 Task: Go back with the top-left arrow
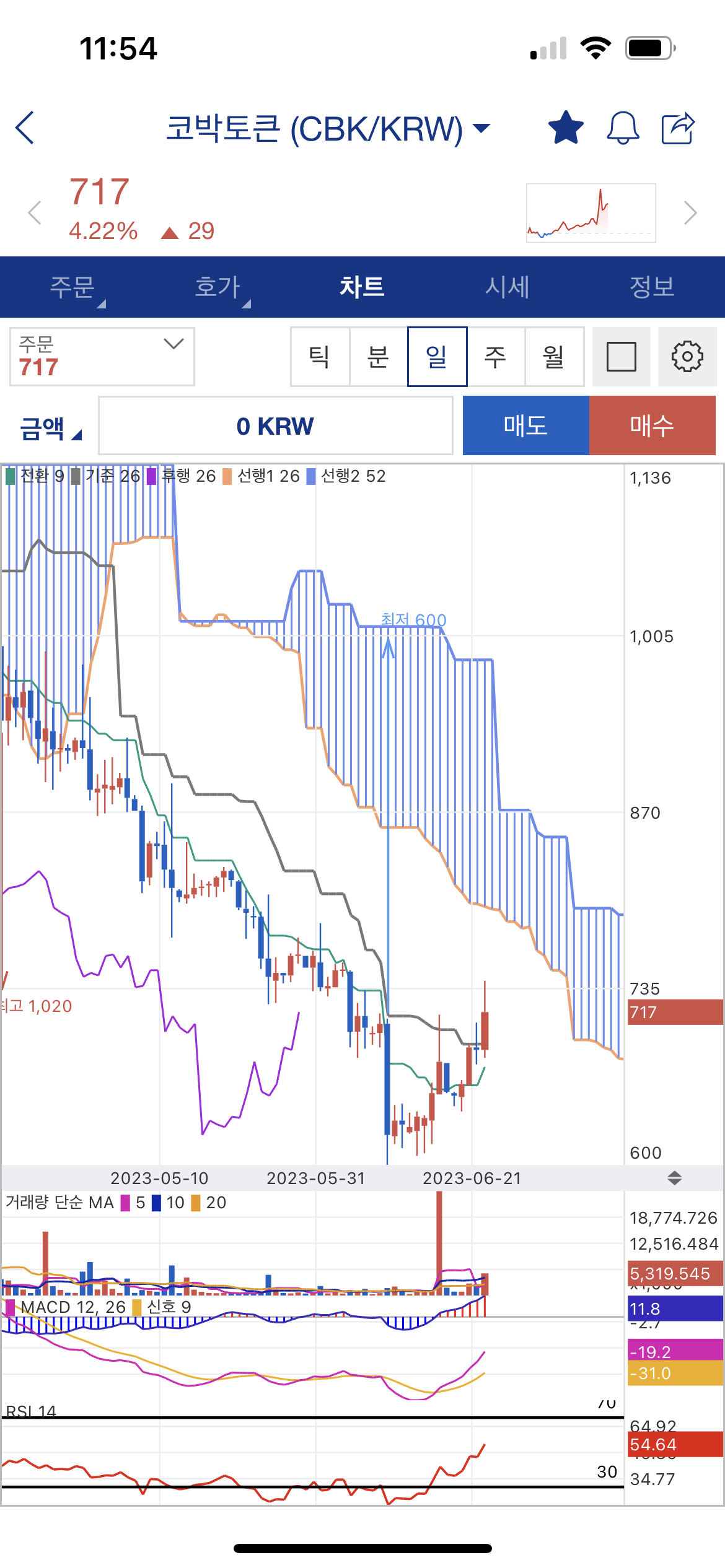pyautogui.click(x=25, y=128)
